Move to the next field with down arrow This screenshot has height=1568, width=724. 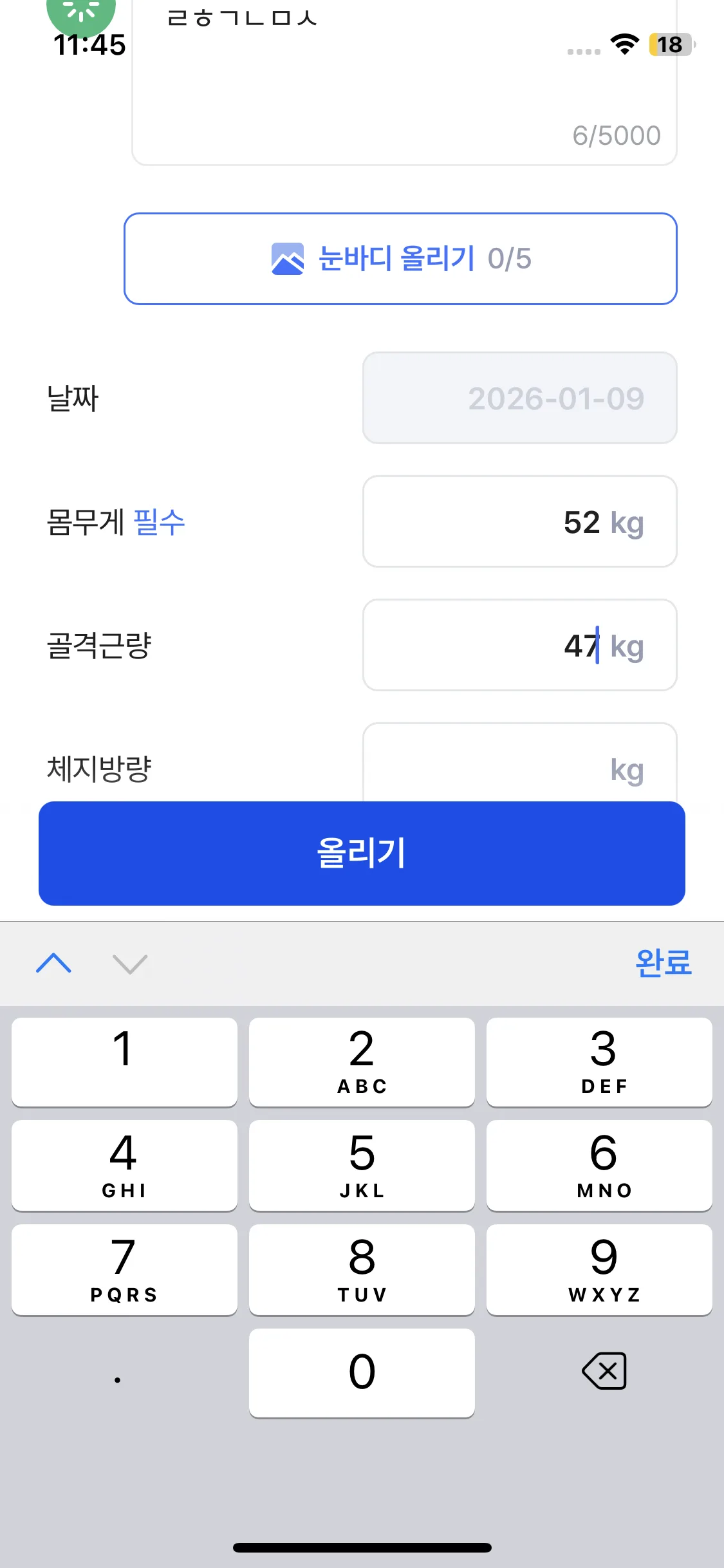[130, 964]
